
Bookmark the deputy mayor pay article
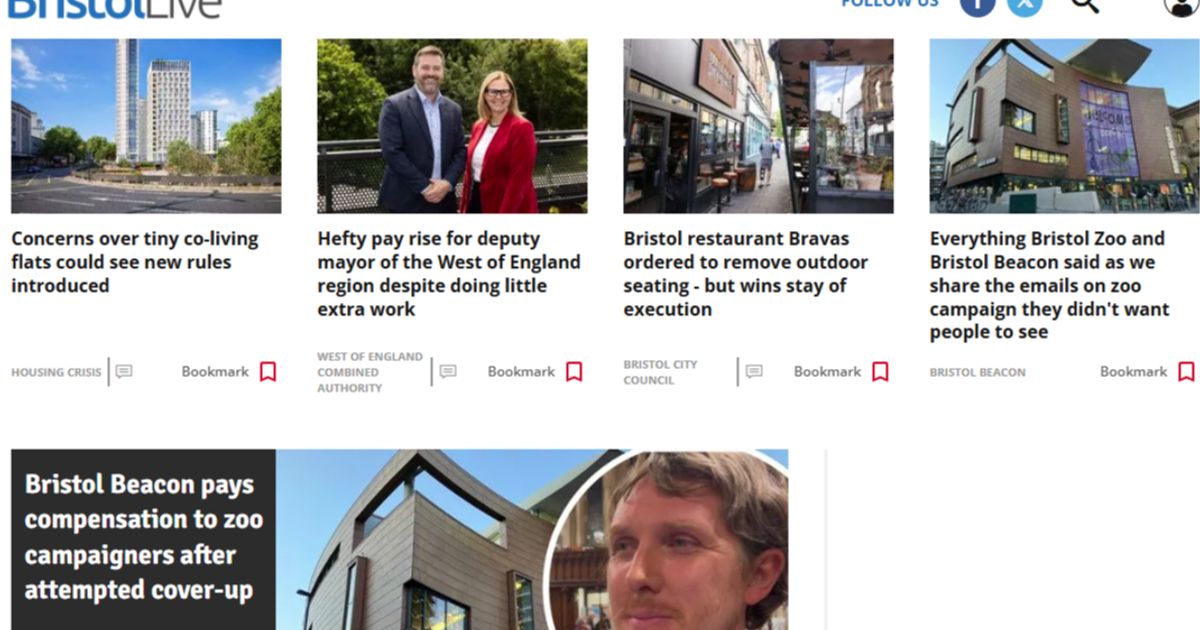pos(573,372)
